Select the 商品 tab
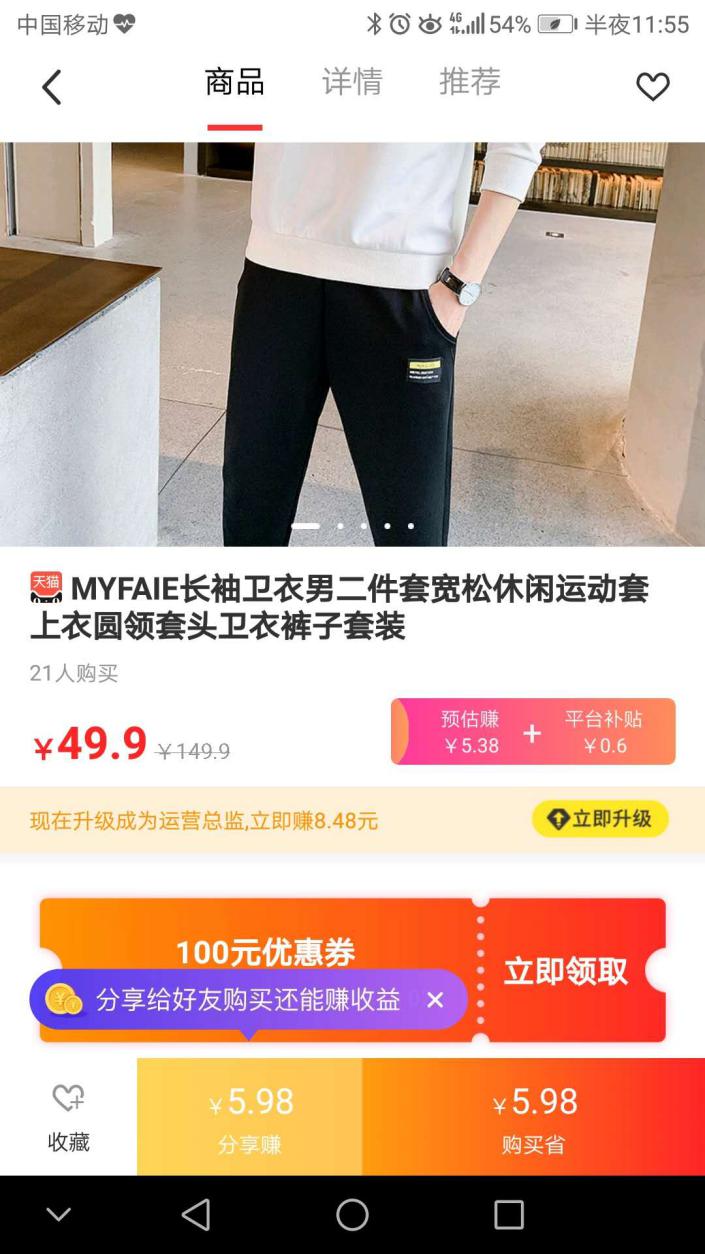The height and width of the screenshot is (1254, 705). pyautogui.click(x=234, y=82)
